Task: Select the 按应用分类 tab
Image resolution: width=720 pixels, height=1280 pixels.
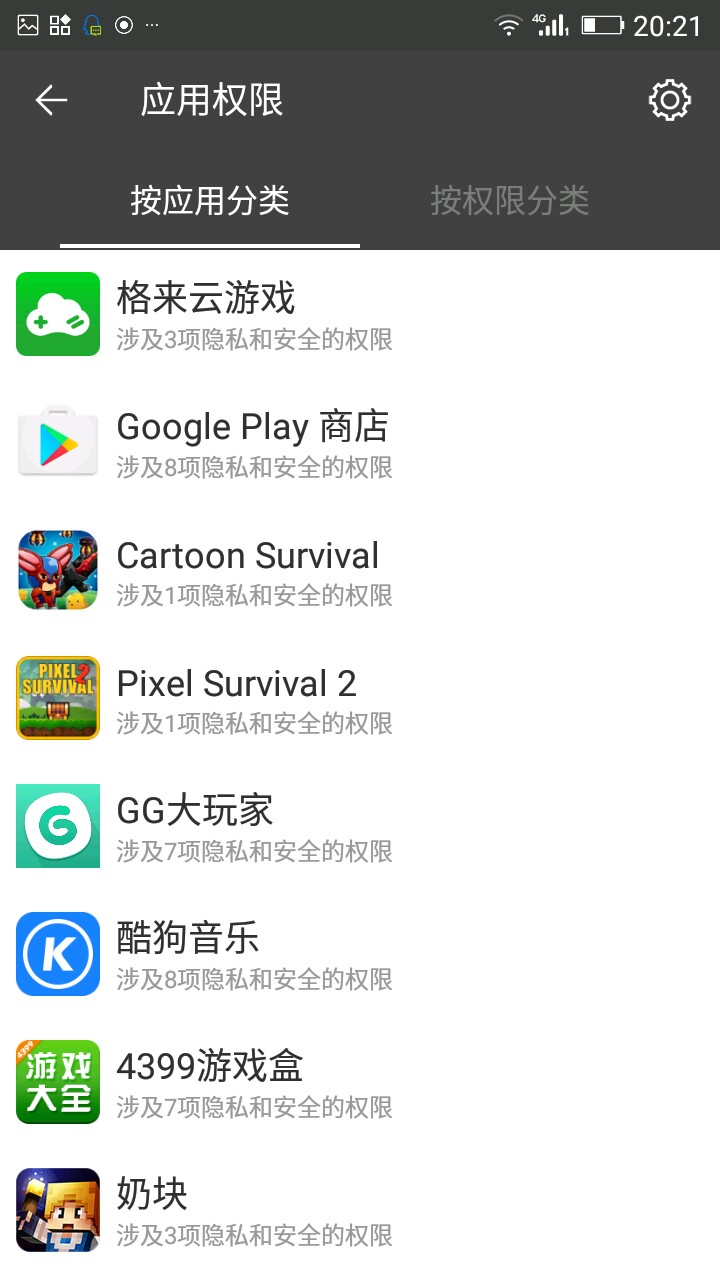Action: tap(210, 201)
